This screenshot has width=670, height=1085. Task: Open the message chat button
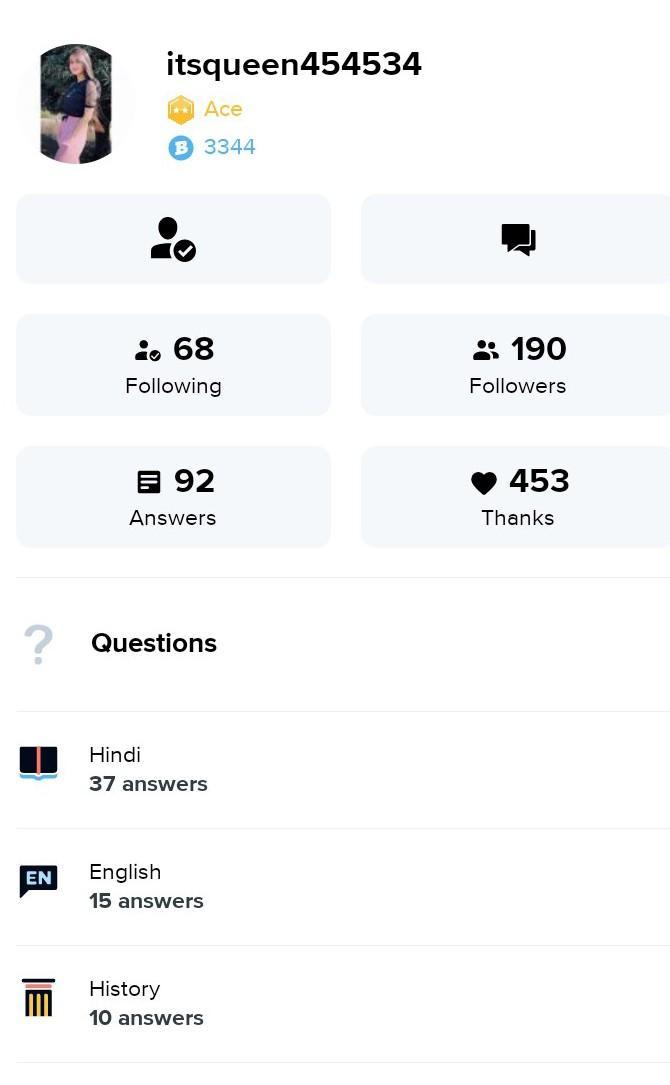click(516, 239)
